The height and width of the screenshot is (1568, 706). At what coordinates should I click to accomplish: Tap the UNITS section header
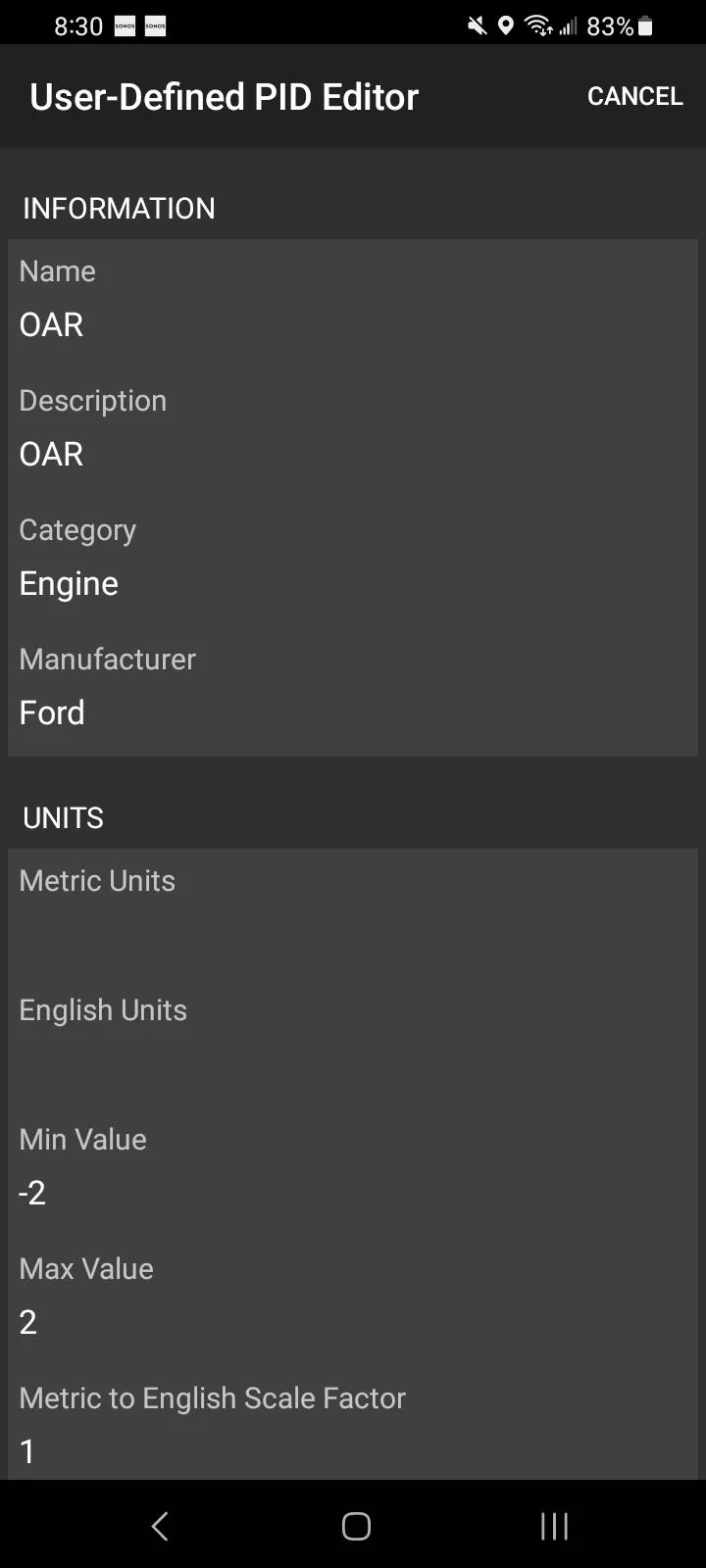pos(63,817)
